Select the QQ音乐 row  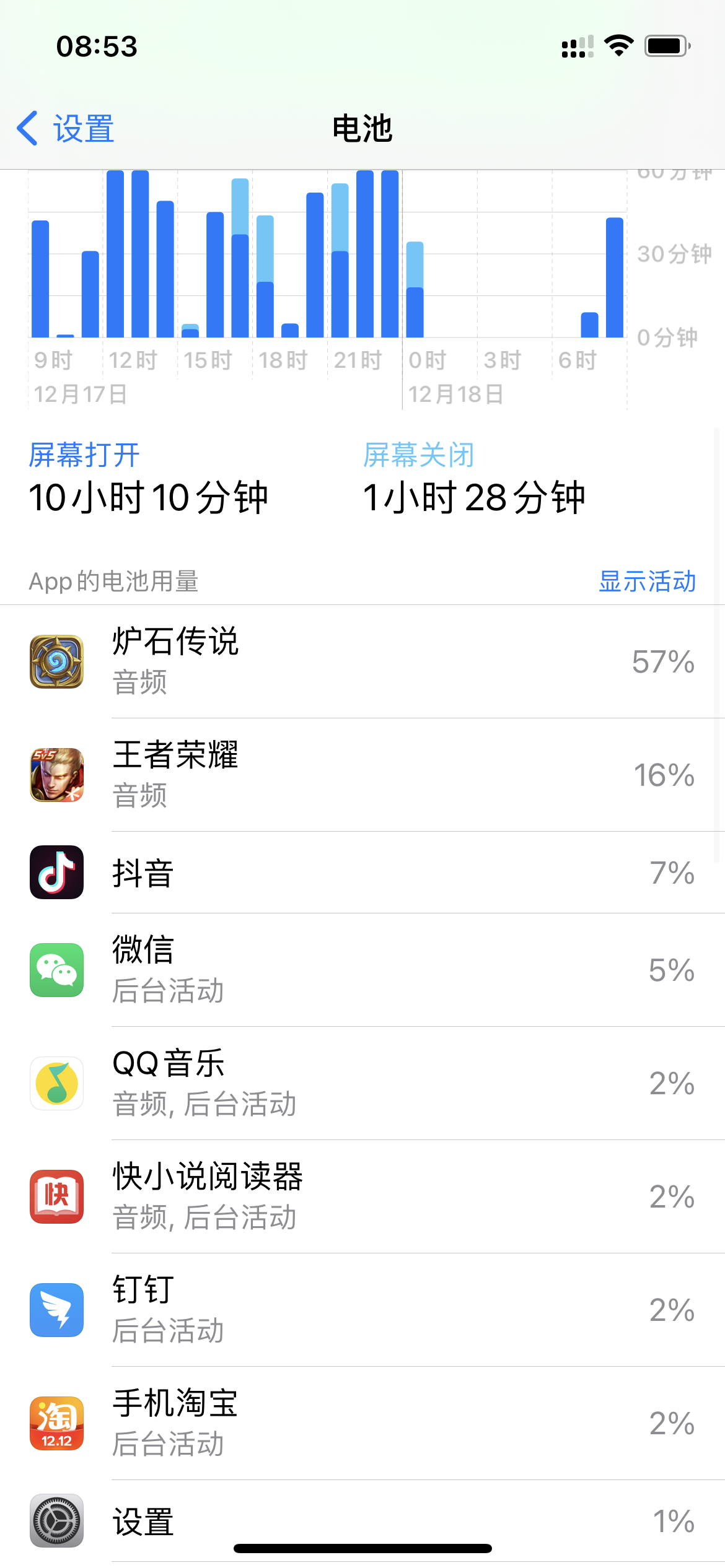click(x=362, y=1083)
